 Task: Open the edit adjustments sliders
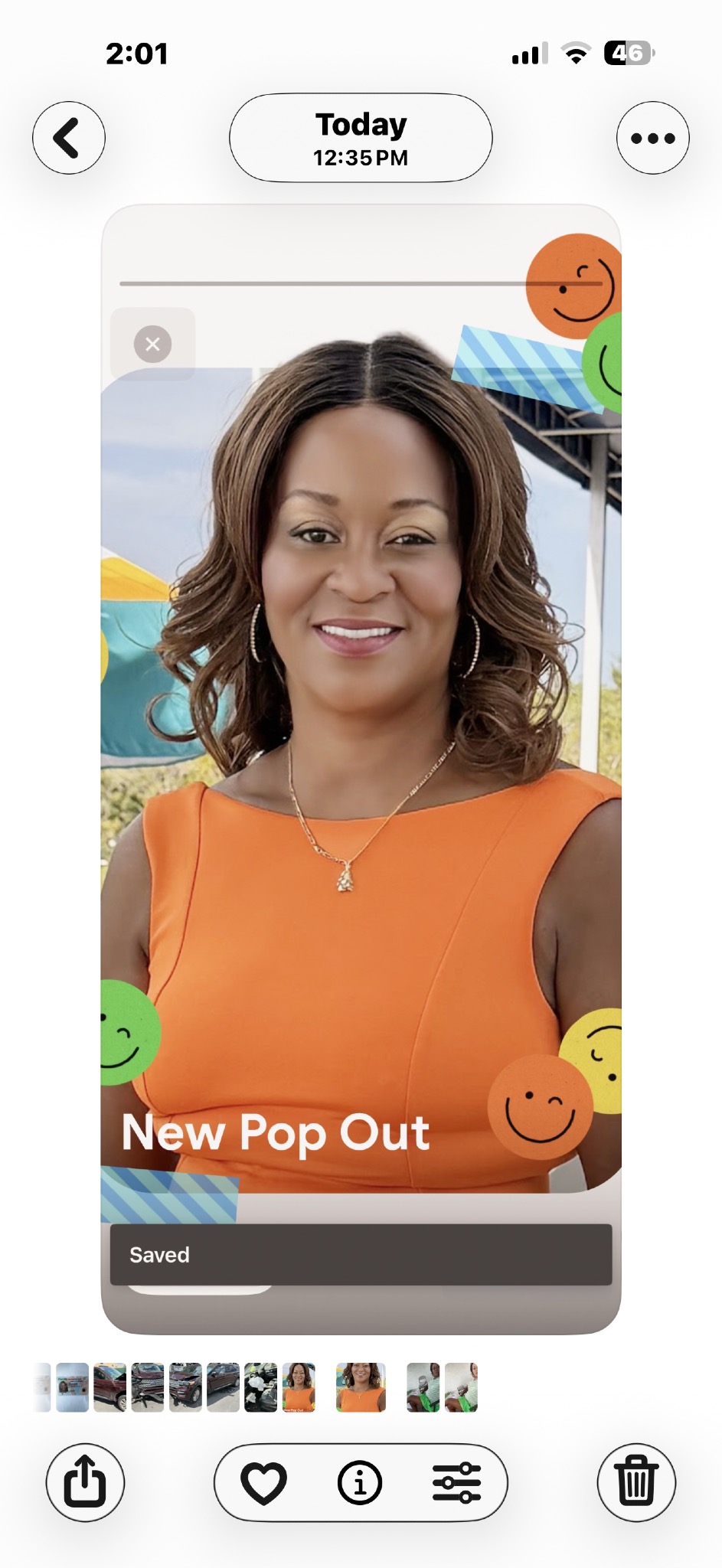(456, 1482)
